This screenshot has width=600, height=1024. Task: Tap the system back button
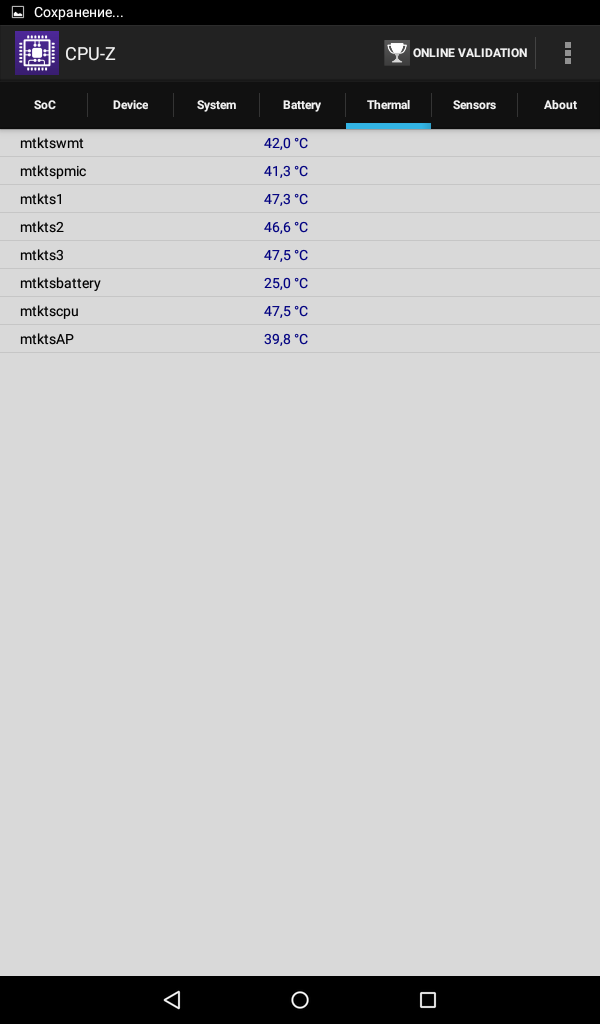pos(172,999)
